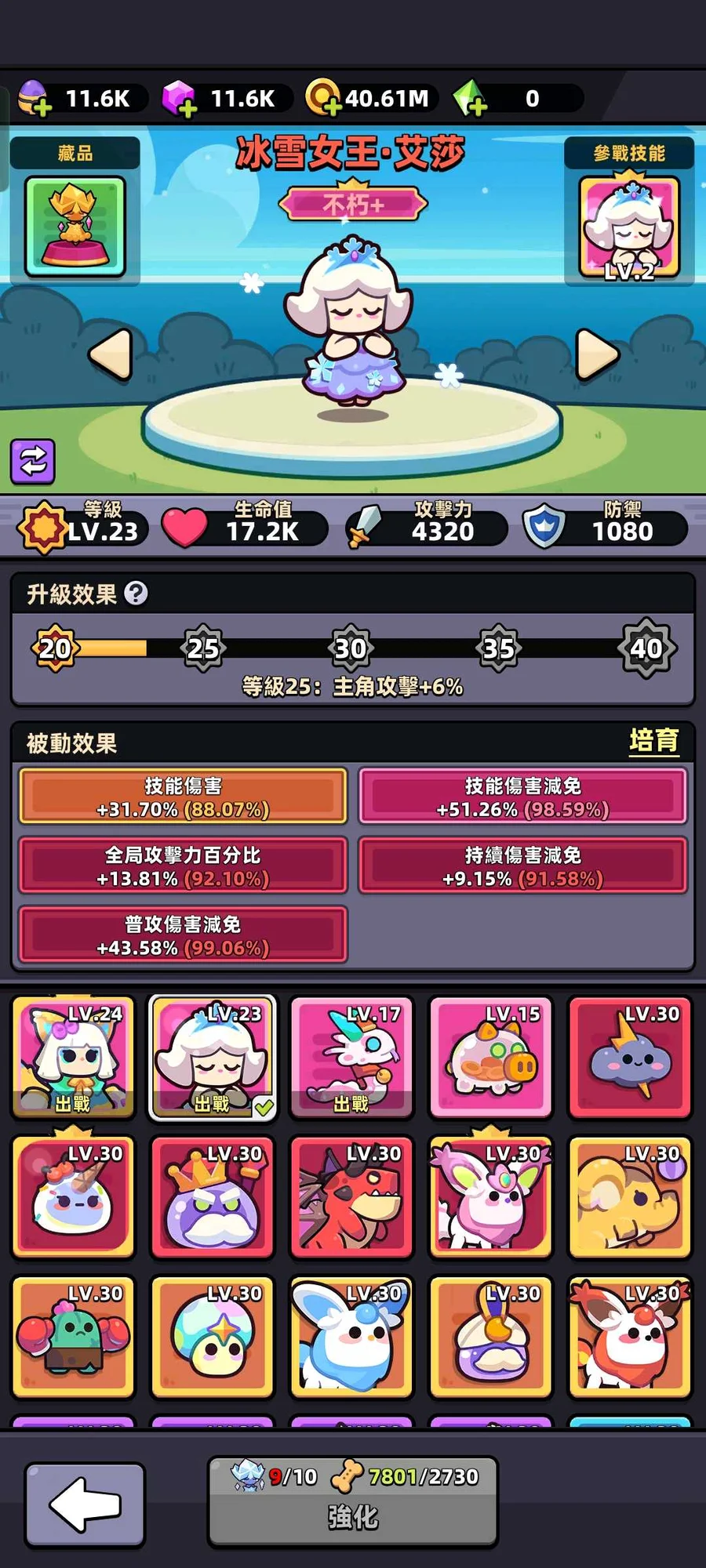Tap the back arrow button
Viewport: 706px width, 1568px height.
pos(85,1504)
